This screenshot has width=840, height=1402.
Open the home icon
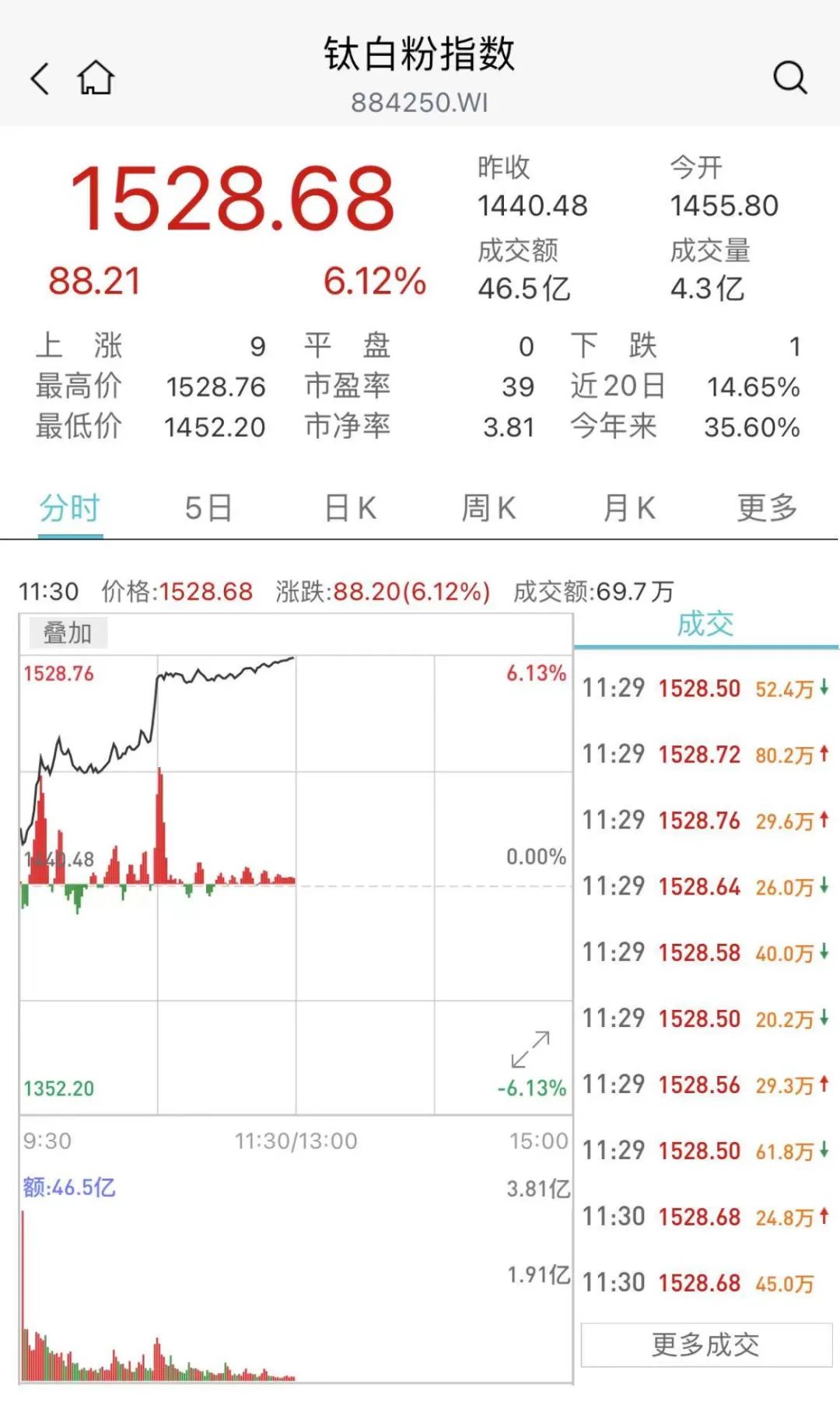pos(96,78)
